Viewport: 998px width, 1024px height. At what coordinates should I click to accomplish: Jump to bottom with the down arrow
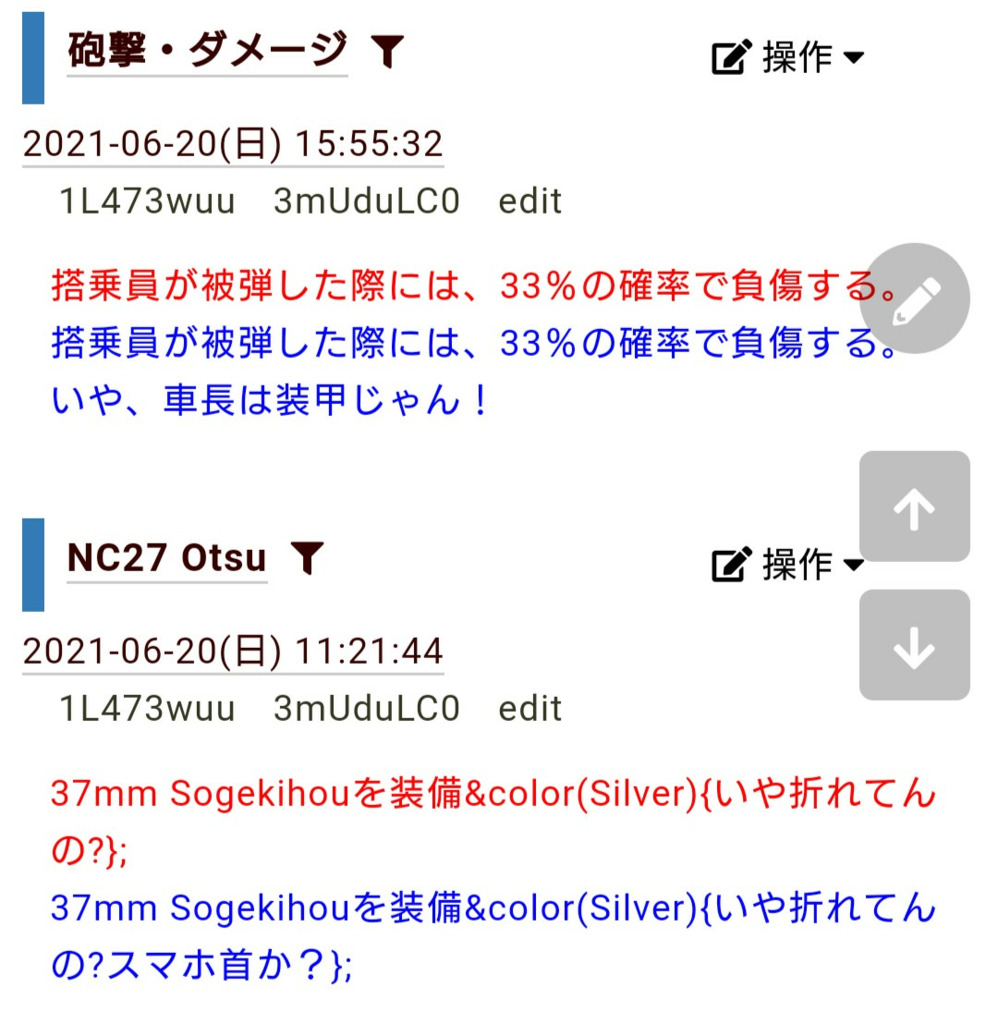coord(914,645)
